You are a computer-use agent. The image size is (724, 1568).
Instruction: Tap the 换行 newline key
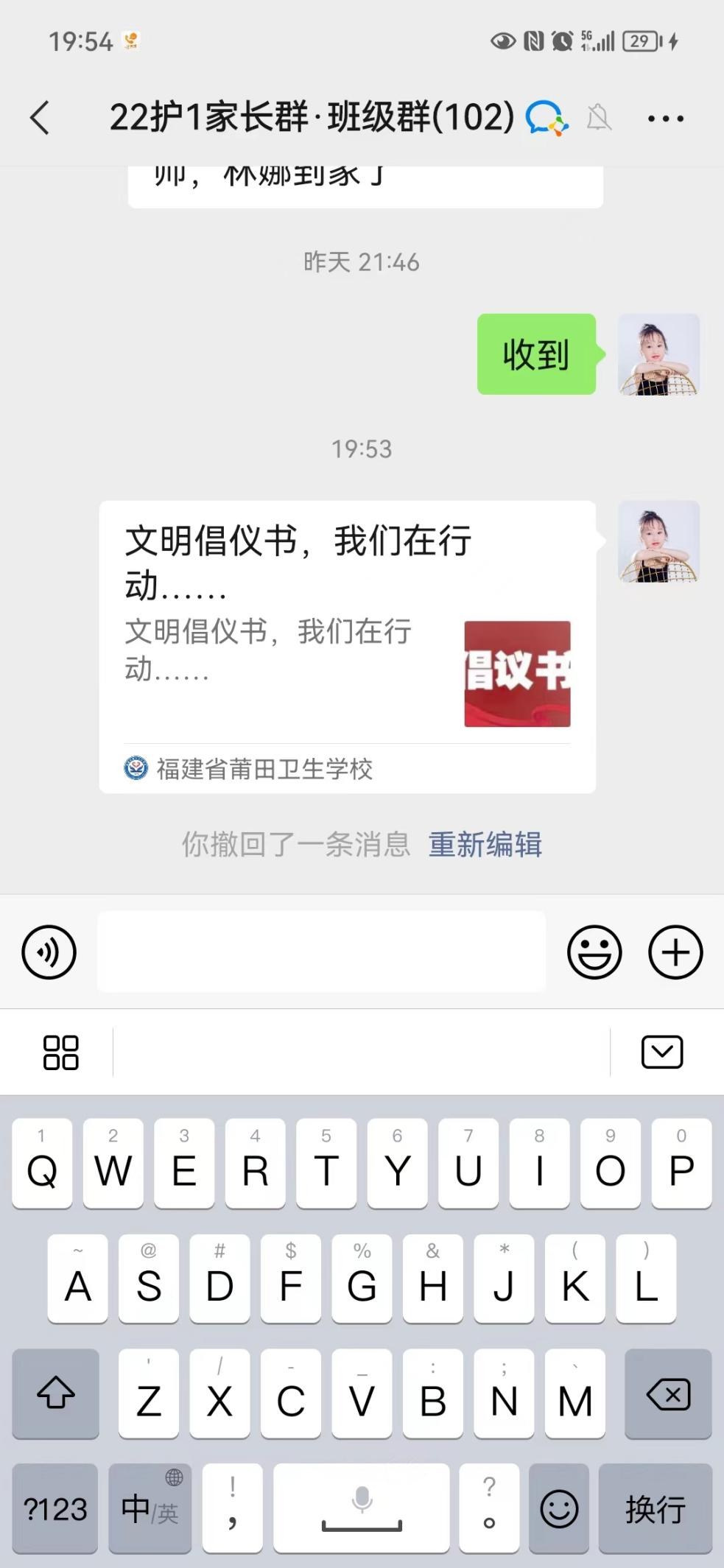655,1508
